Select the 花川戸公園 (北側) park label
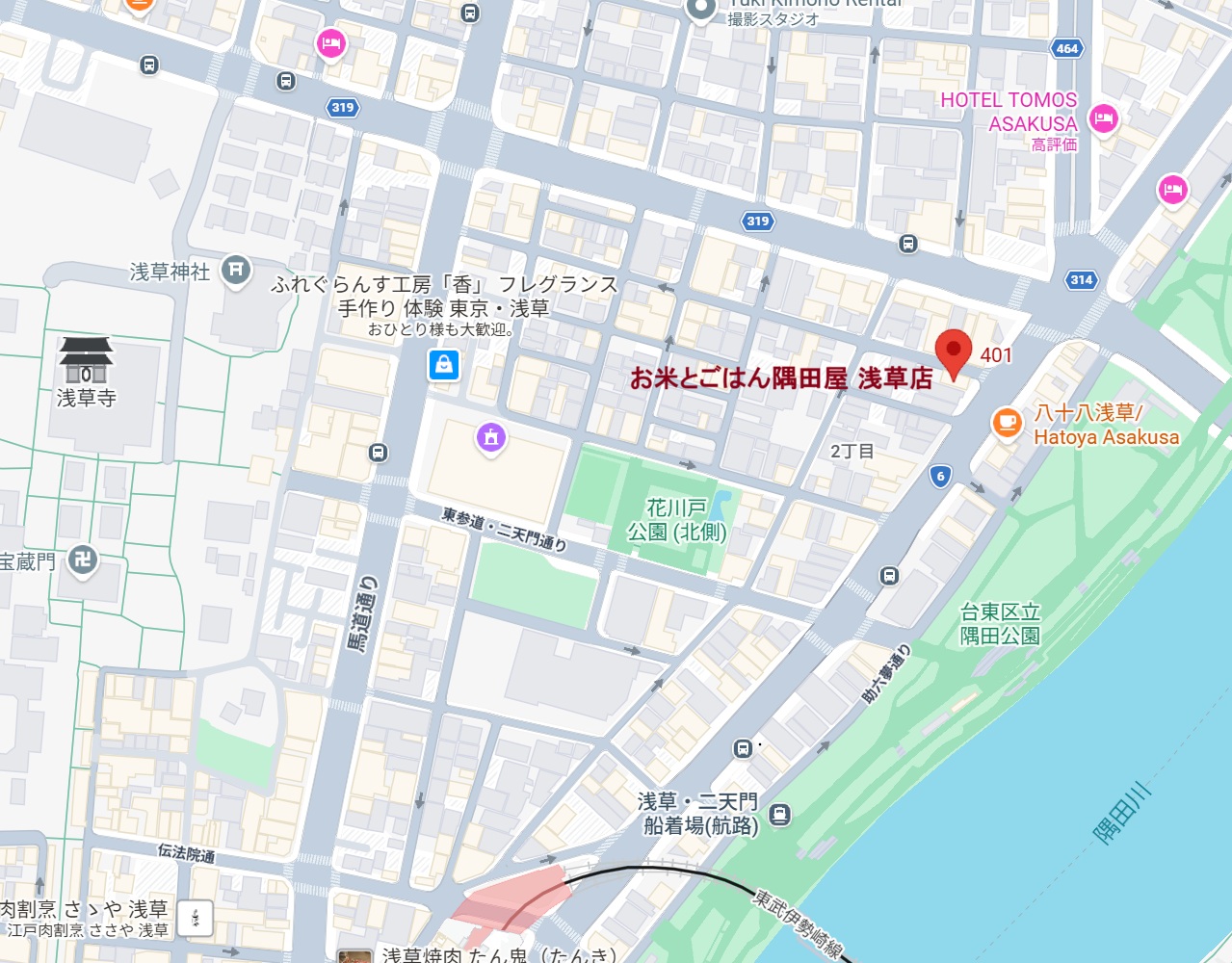This screenshot has height=963, width=1232. click(676, 520)
